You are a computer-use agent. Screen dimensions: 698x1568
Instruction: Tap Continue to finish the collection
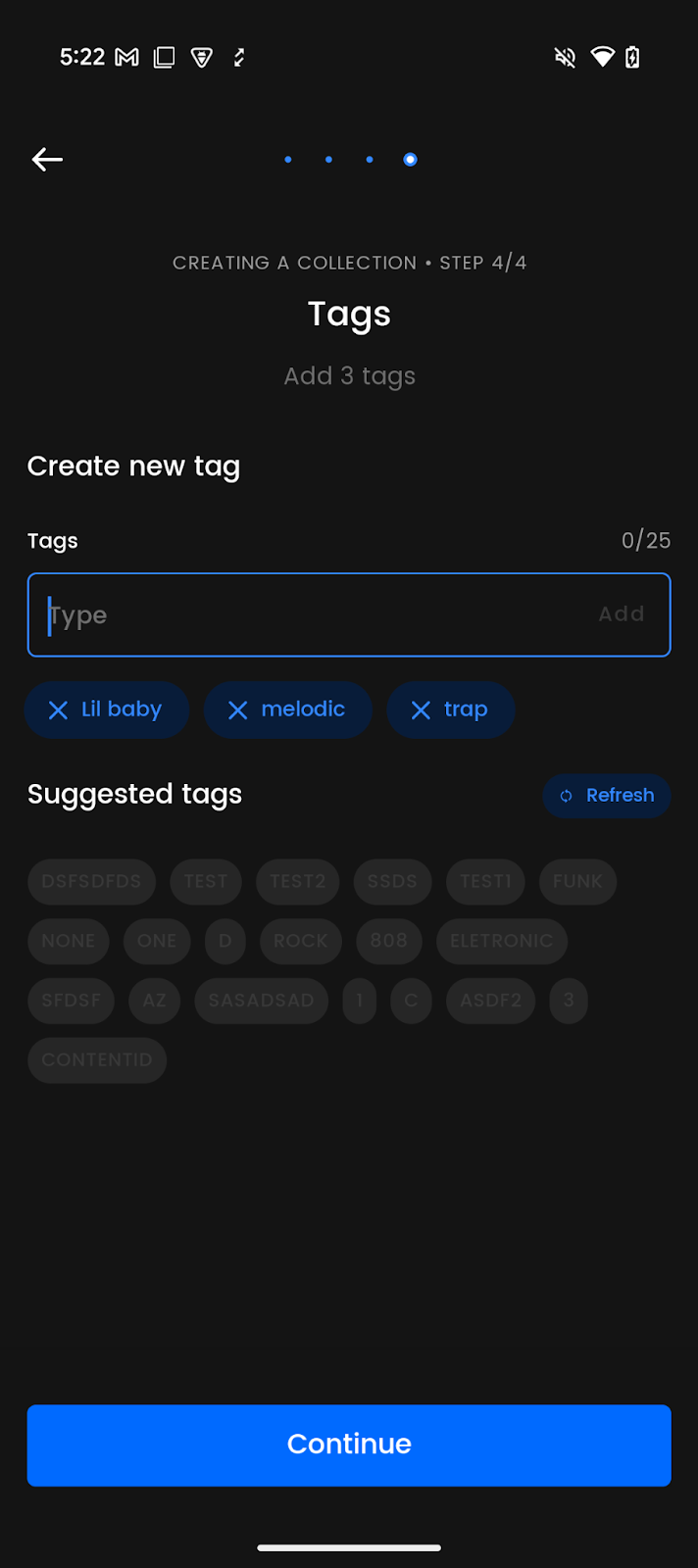(349, 1445)
